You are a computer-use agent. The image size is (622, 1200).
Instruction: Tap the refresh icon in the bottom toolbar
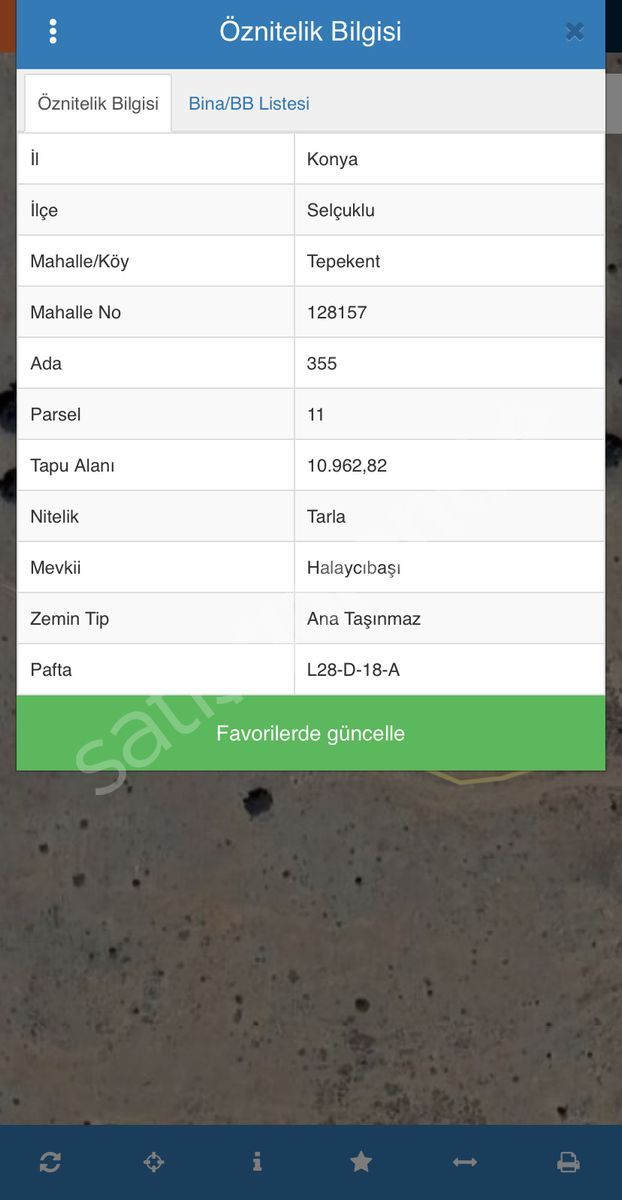(x=50, y=1162)
